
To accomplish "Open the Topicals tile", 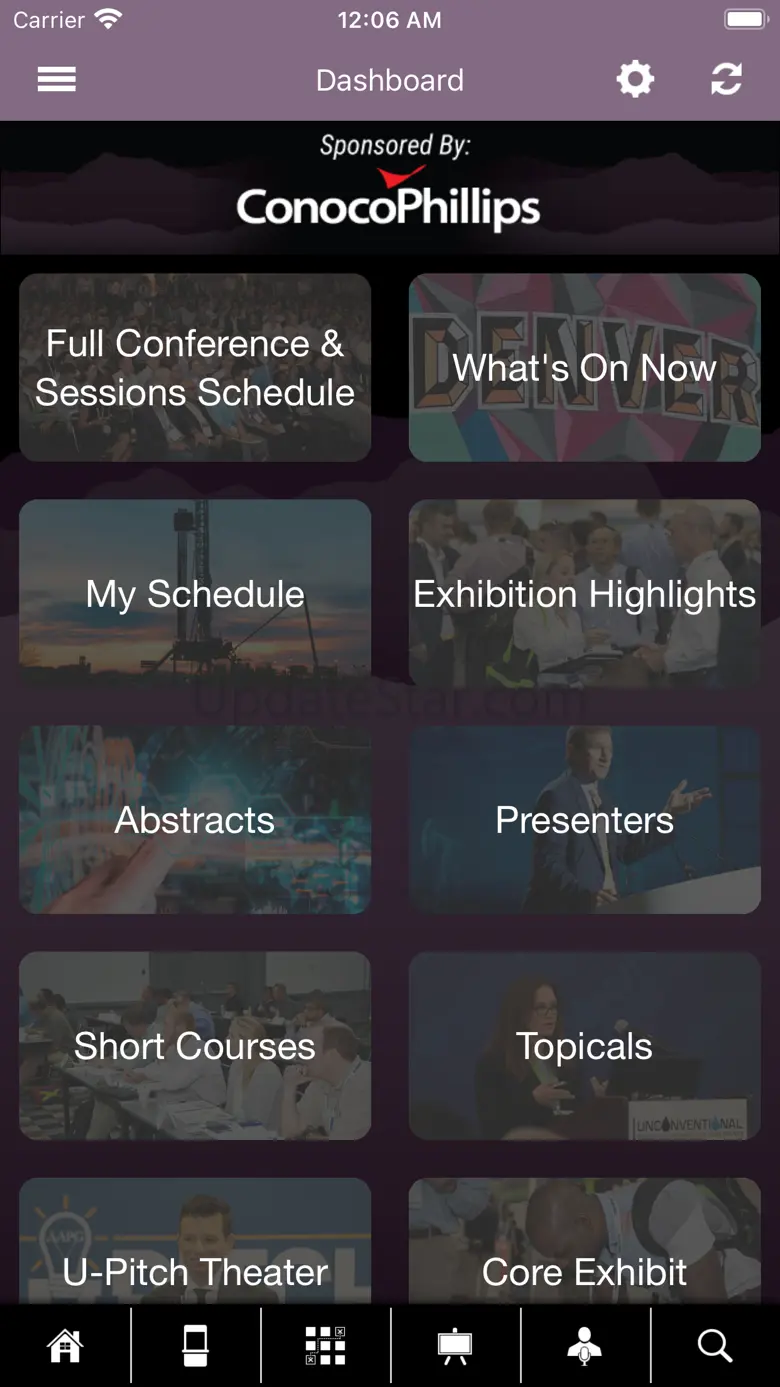I will (x=585, y=1046).
